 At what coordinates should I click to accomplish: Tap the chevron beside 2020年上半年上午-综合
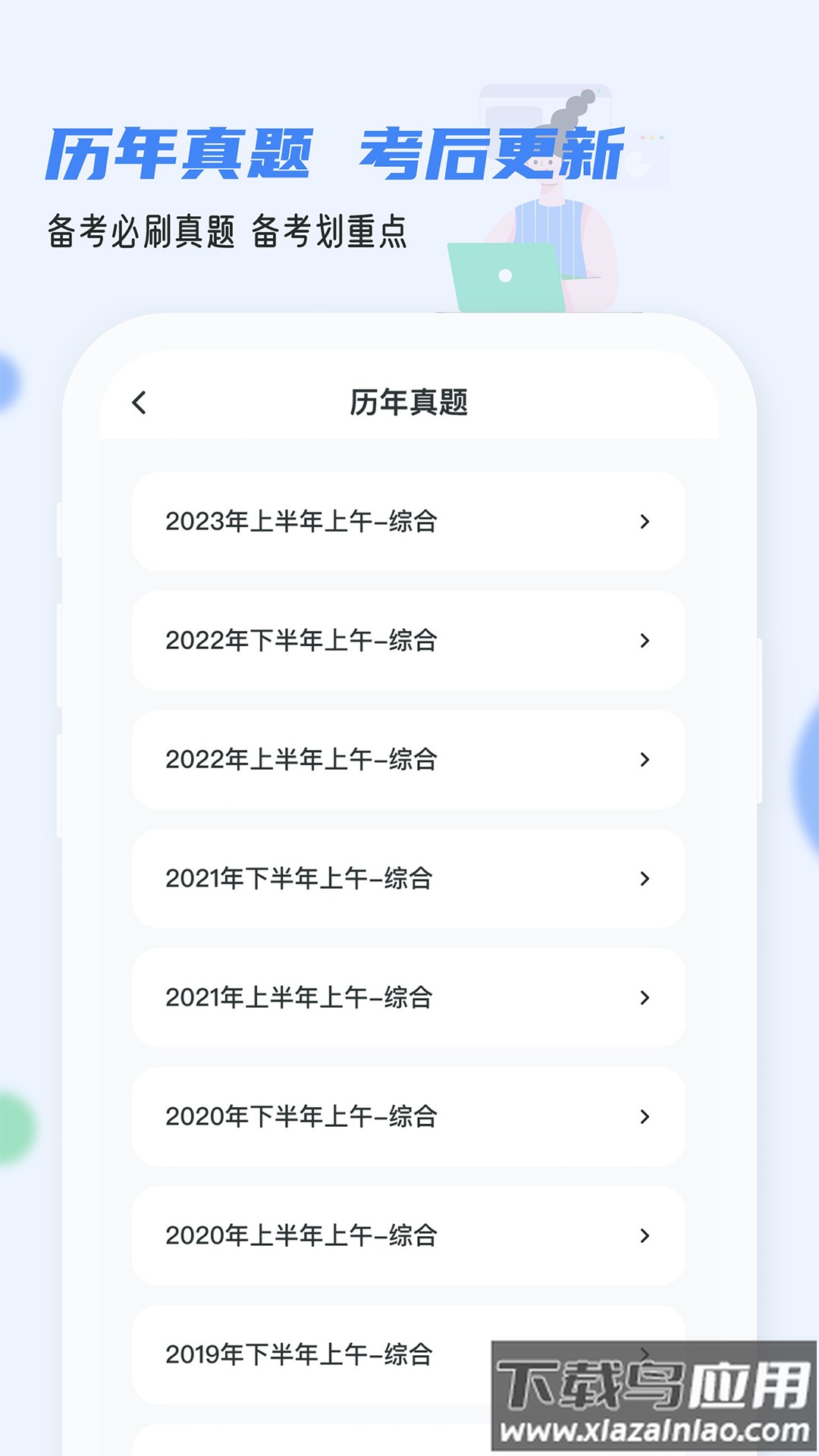(x=645, y=1235)
